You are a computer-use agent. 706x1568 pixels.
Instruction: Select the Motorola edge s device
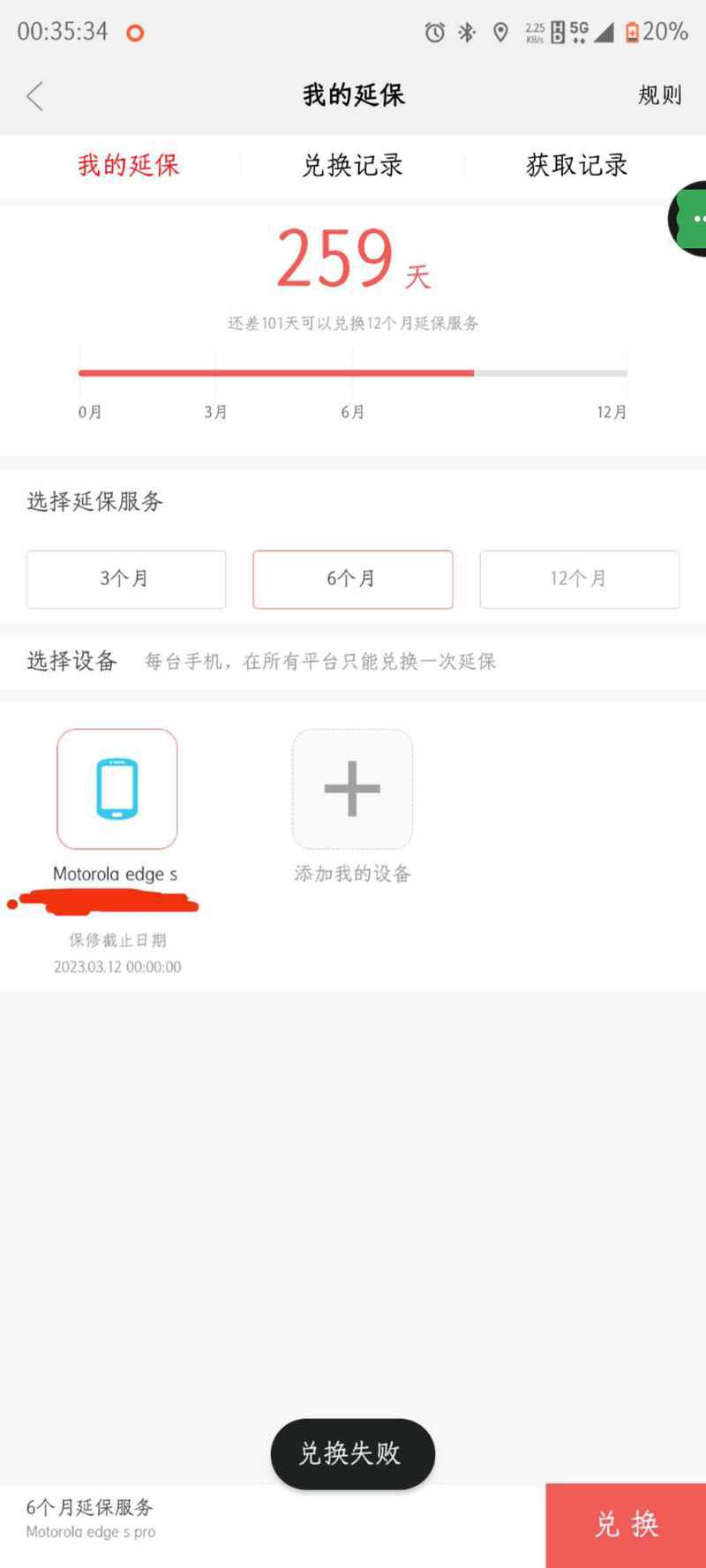coord(117,789)
